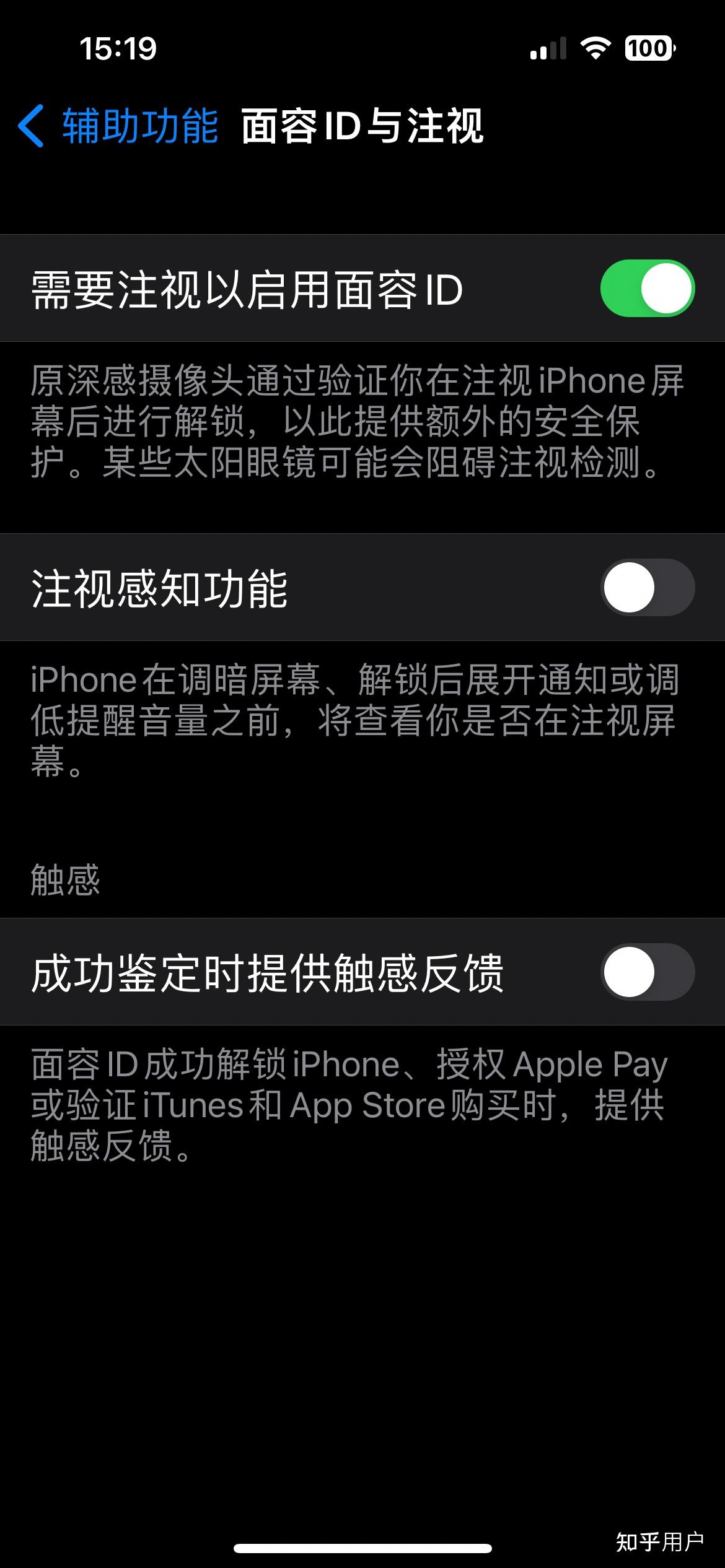The image size is (725, 1568).
Task: Disable 需要注视以启用面容 ID switch
Action: point(647,288)
